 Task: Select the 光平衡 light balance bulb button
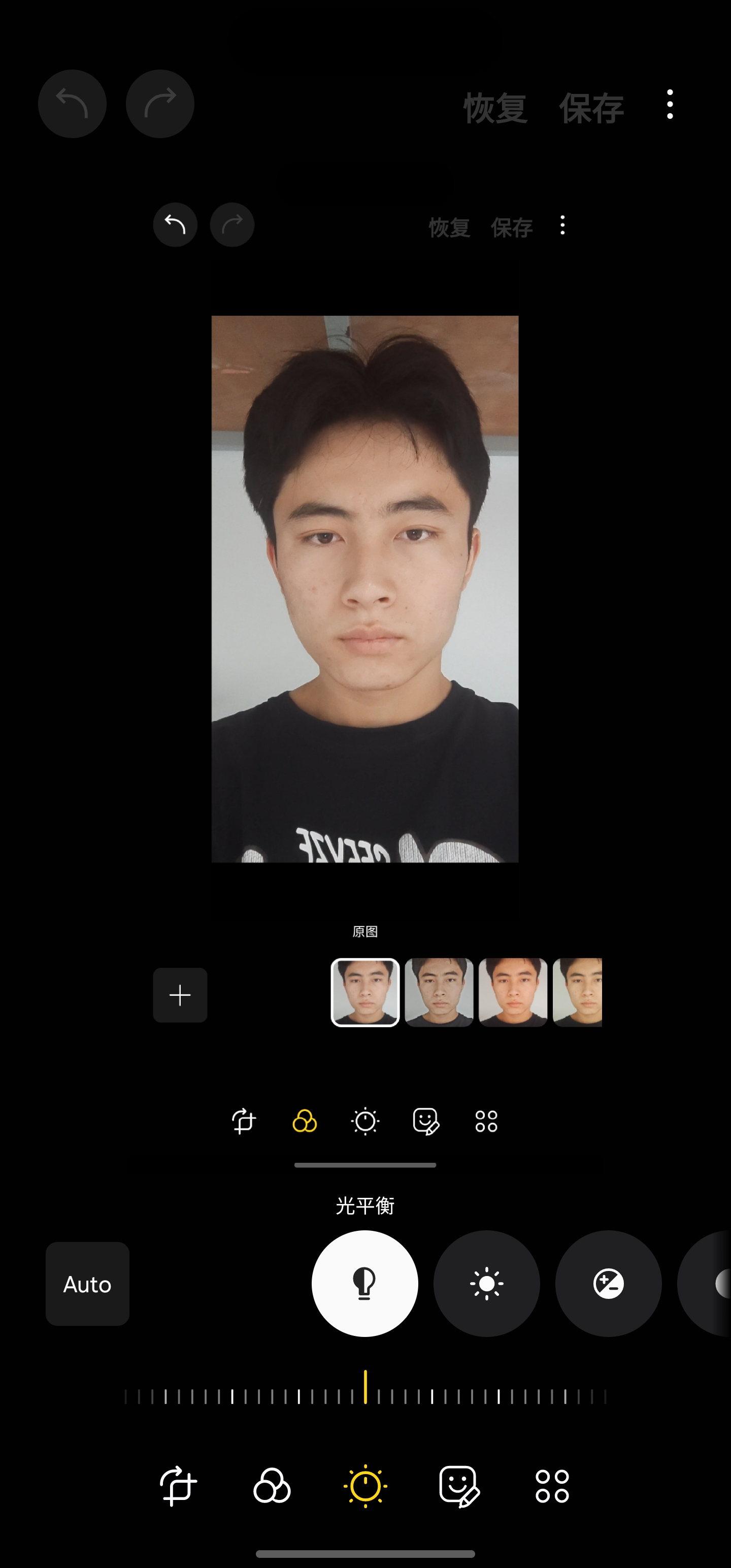(x=364, y=1283)
